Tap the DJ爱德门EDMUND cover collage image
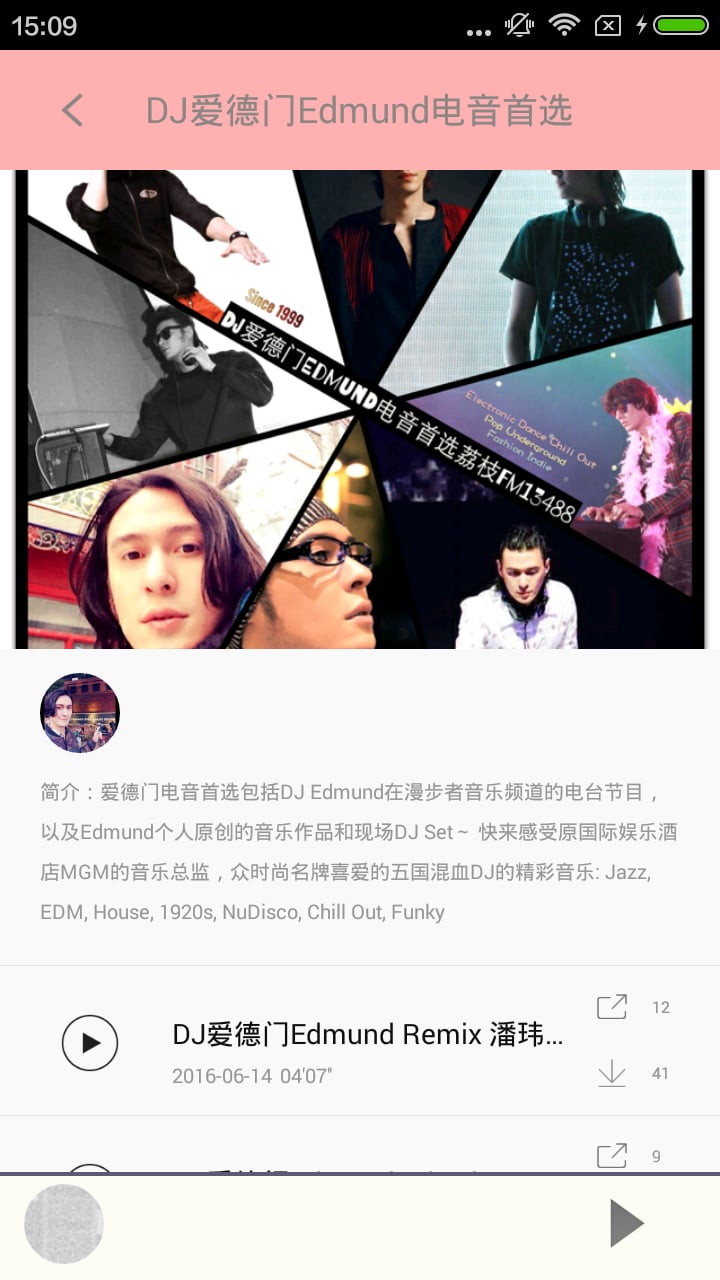Image resolution: width=720 pixels, height=1280 pixels. point(360,405)
